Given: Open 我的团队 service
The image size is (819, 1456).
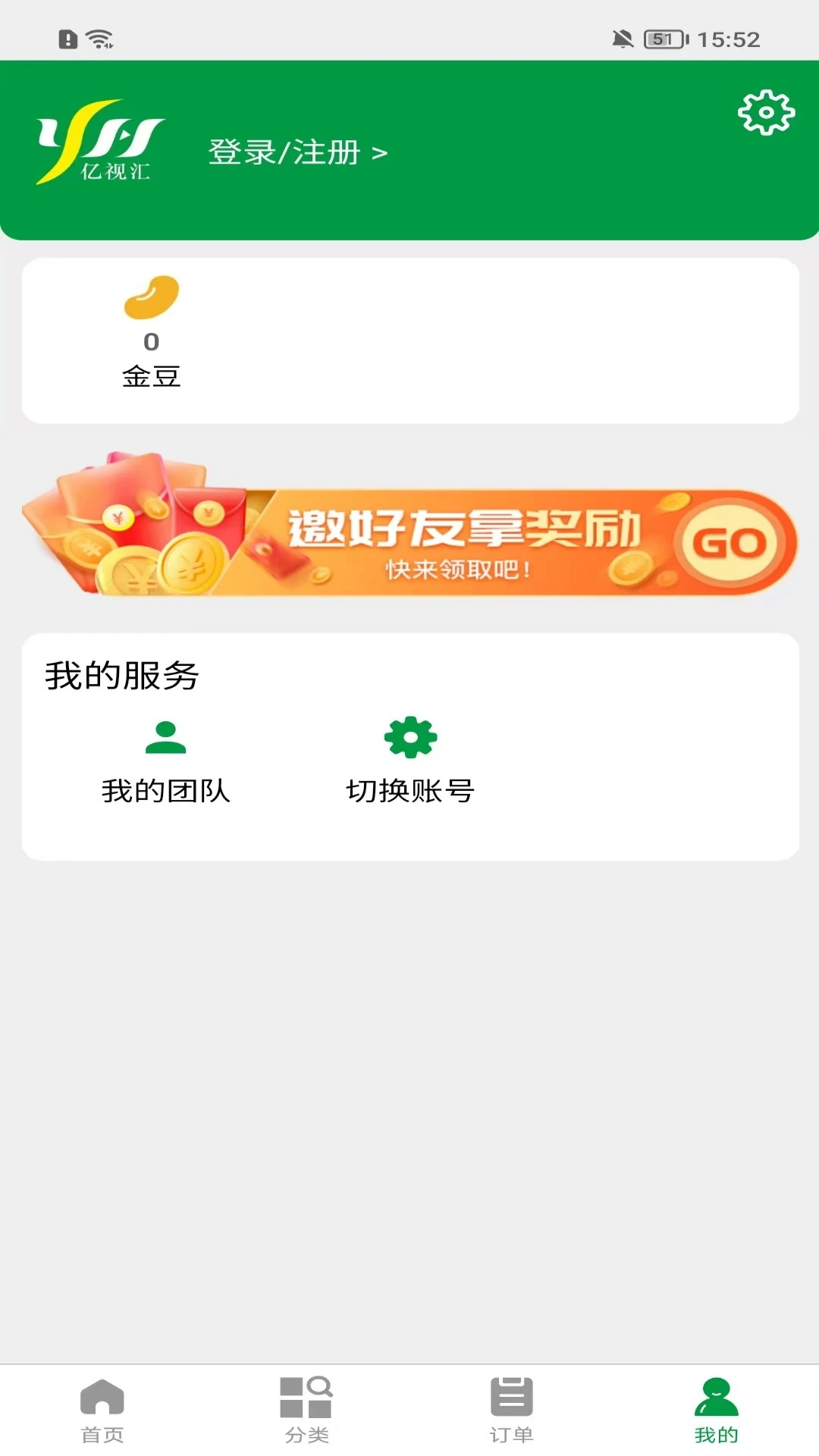Looking at the screenshot, I should 165,761.
